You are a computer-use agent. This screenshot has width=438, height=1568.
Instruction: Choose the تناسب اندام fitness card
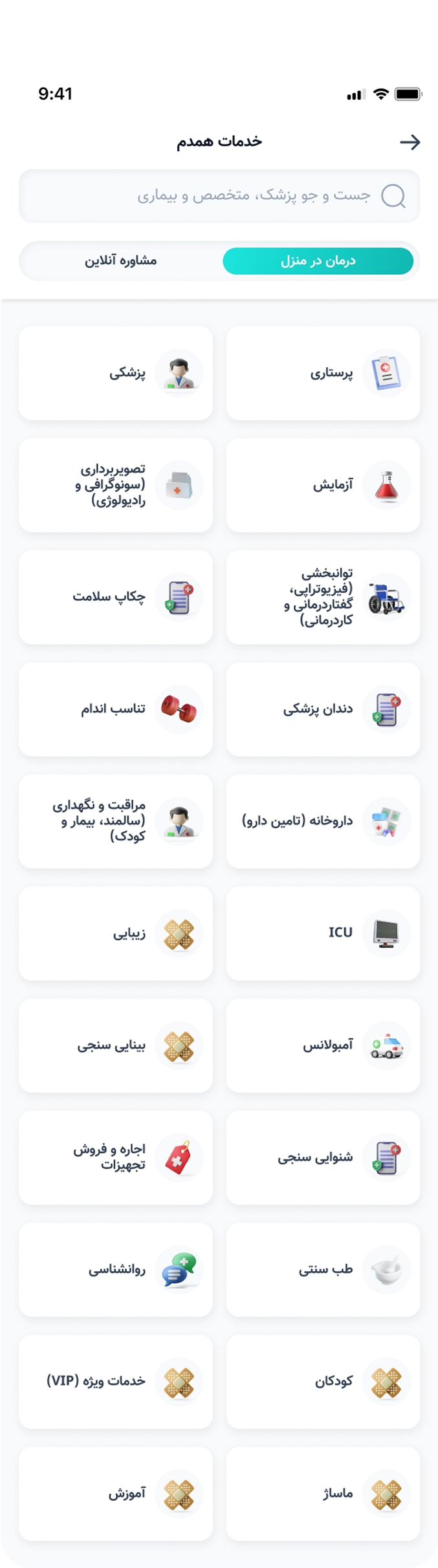coord(116,709)
